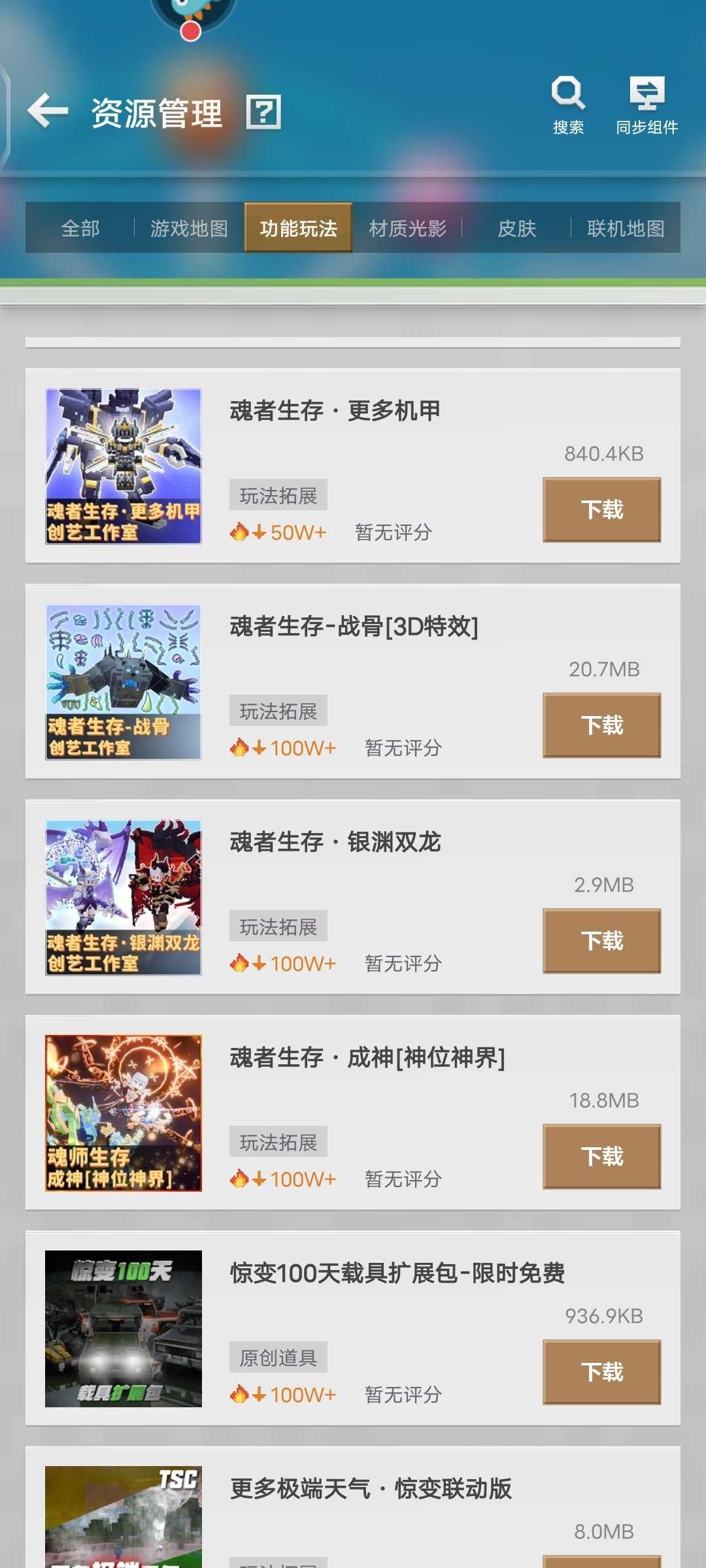Download 魂者生存·更多机甲
Viewport: 706px width, 1568px height.
pyautogui.click(x=600, y=509)
